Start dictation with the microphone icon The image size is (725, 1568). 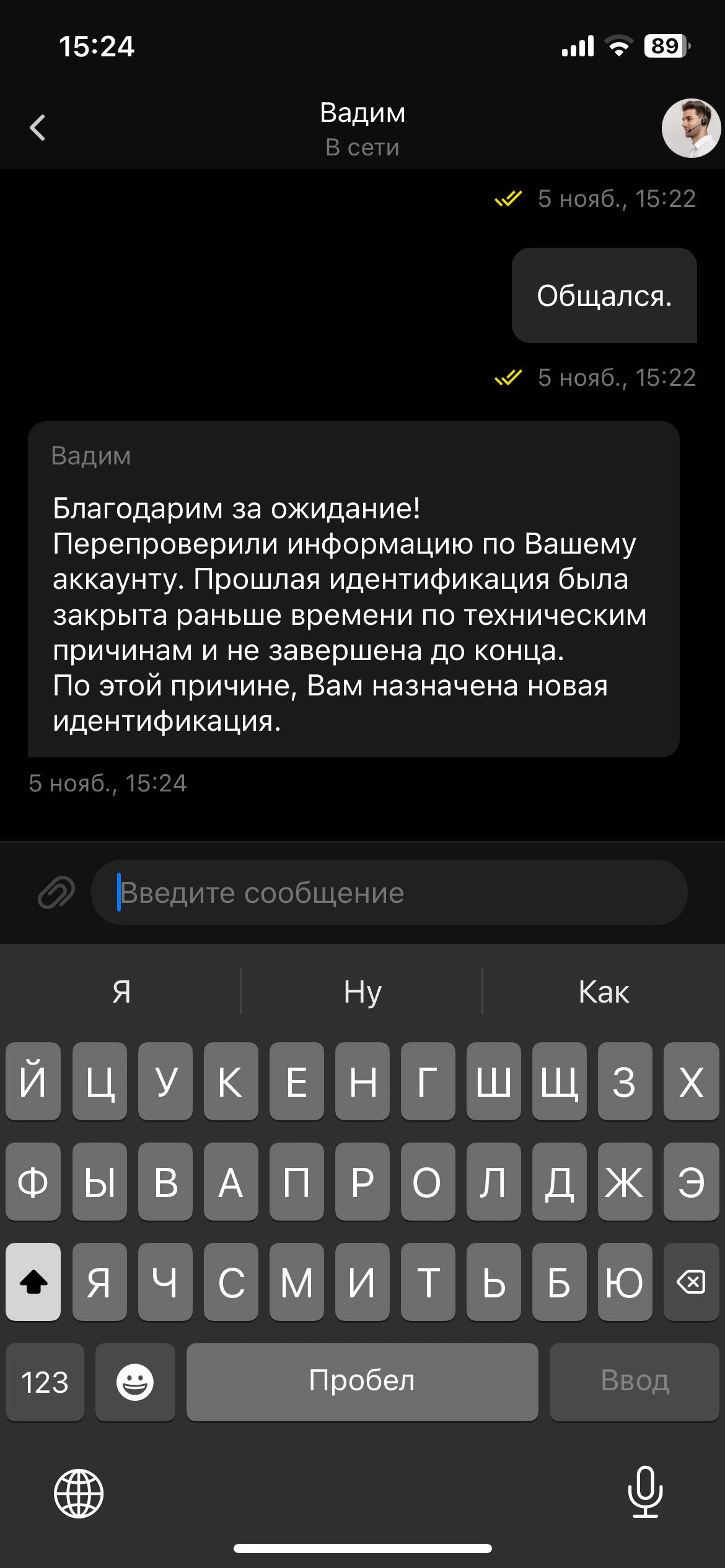645,1492
